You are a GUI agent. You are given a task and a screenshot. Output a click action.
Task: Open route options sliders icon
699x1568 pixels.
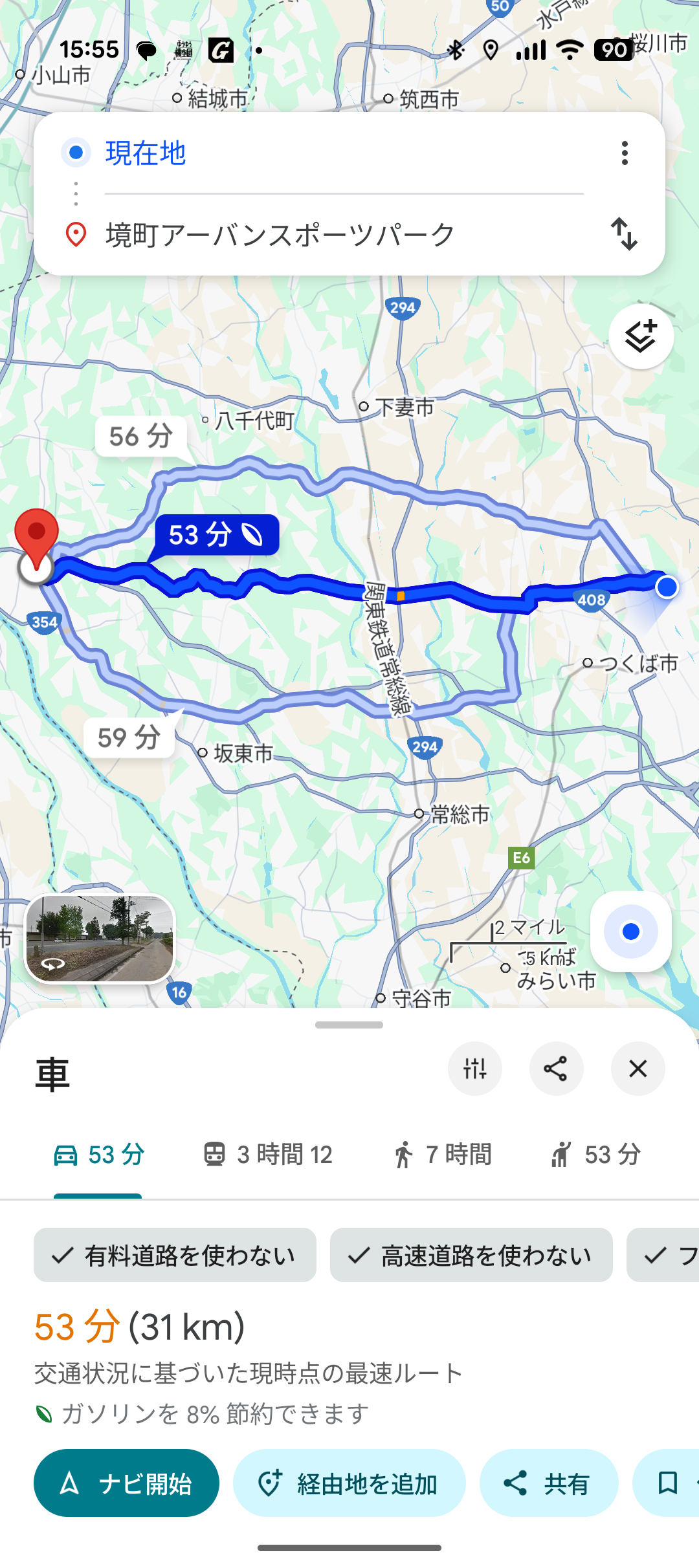pyautogui.click(x=475, y=1069)
